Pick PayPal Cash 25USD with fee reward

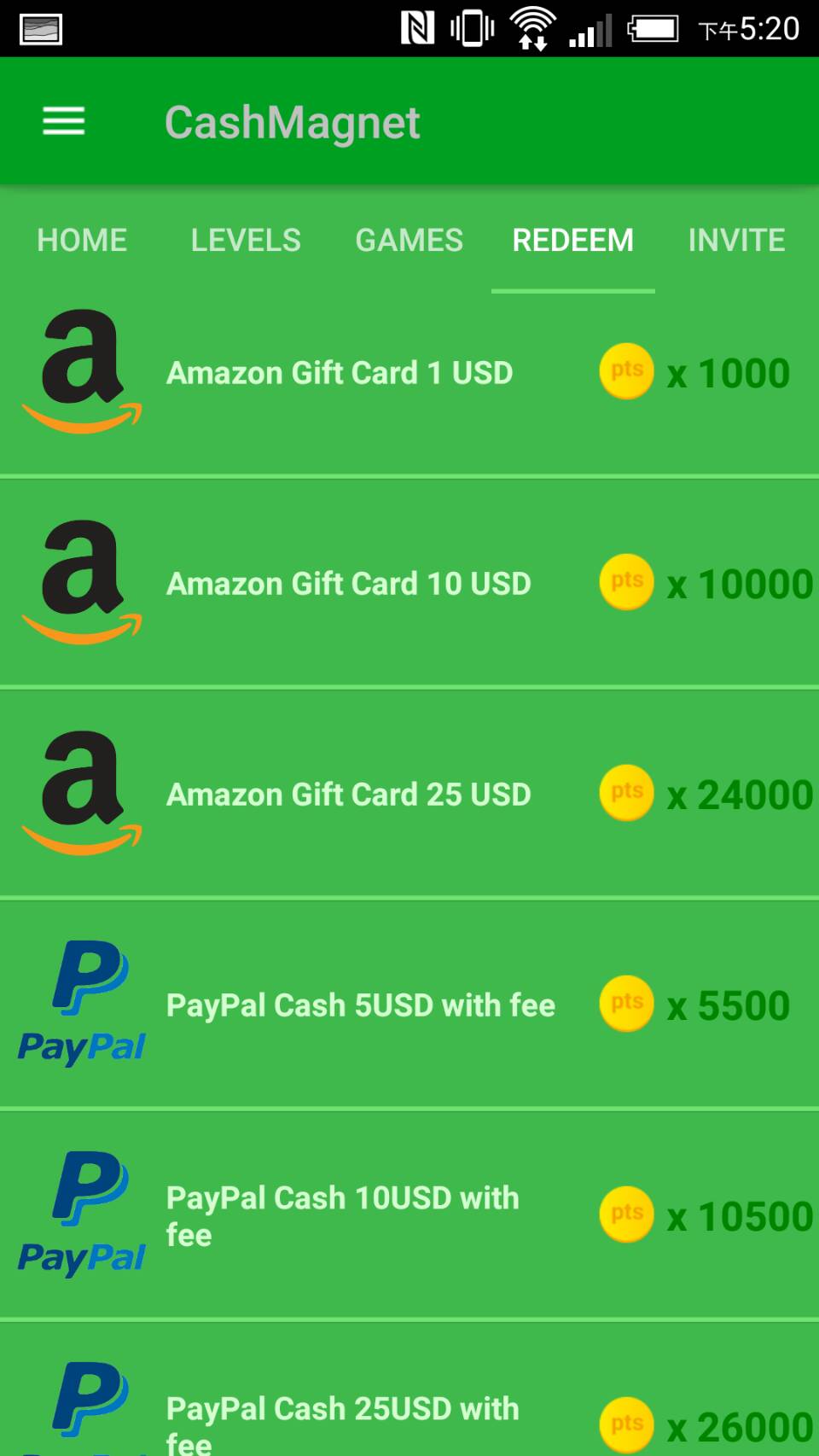coord(409,1417)
